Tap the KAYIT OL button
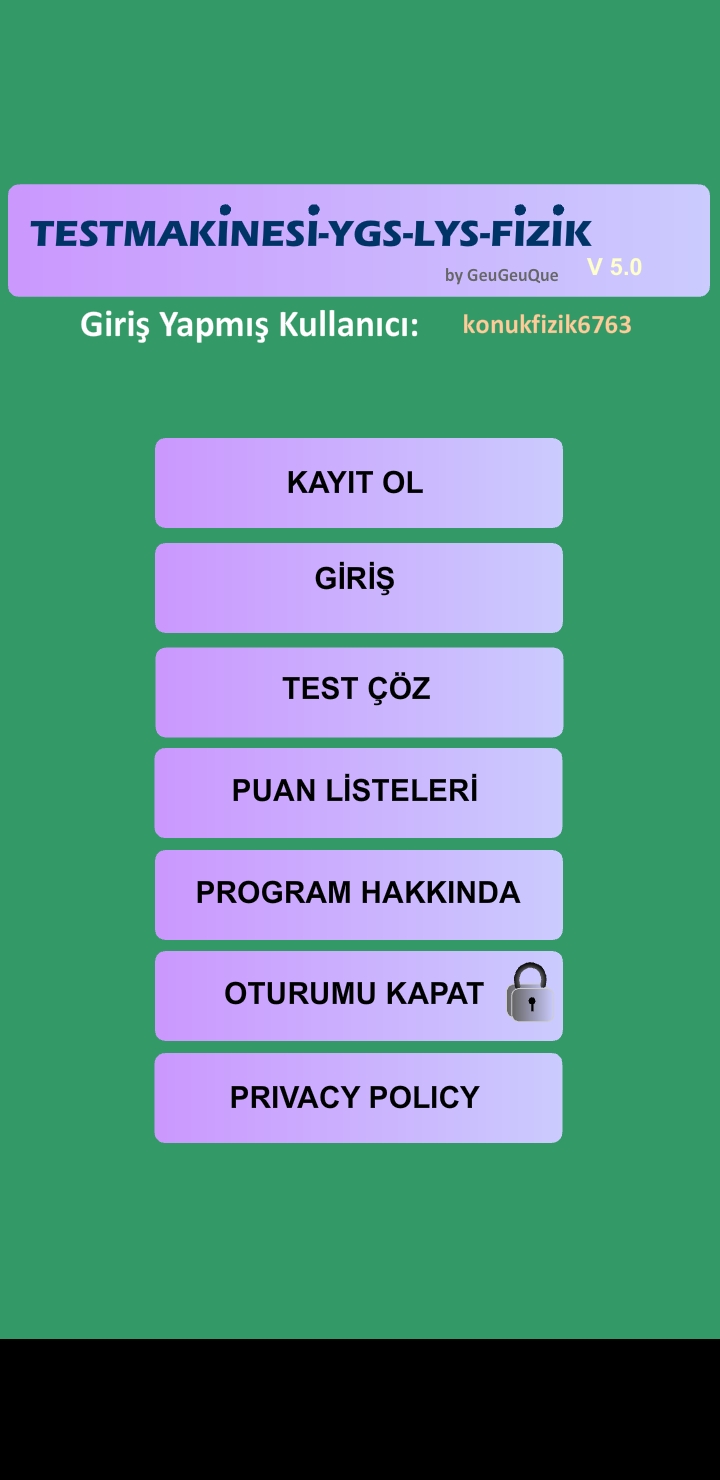Viewport: 720px width, 1480px height. 359,483
